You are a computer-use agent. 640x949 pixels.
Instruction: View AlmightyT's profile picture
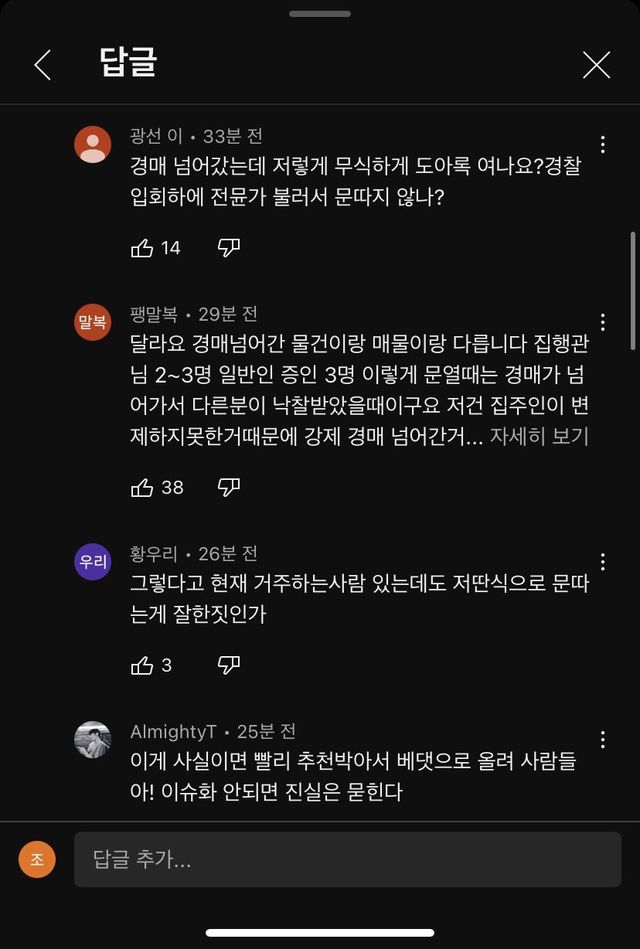[93, 740]
